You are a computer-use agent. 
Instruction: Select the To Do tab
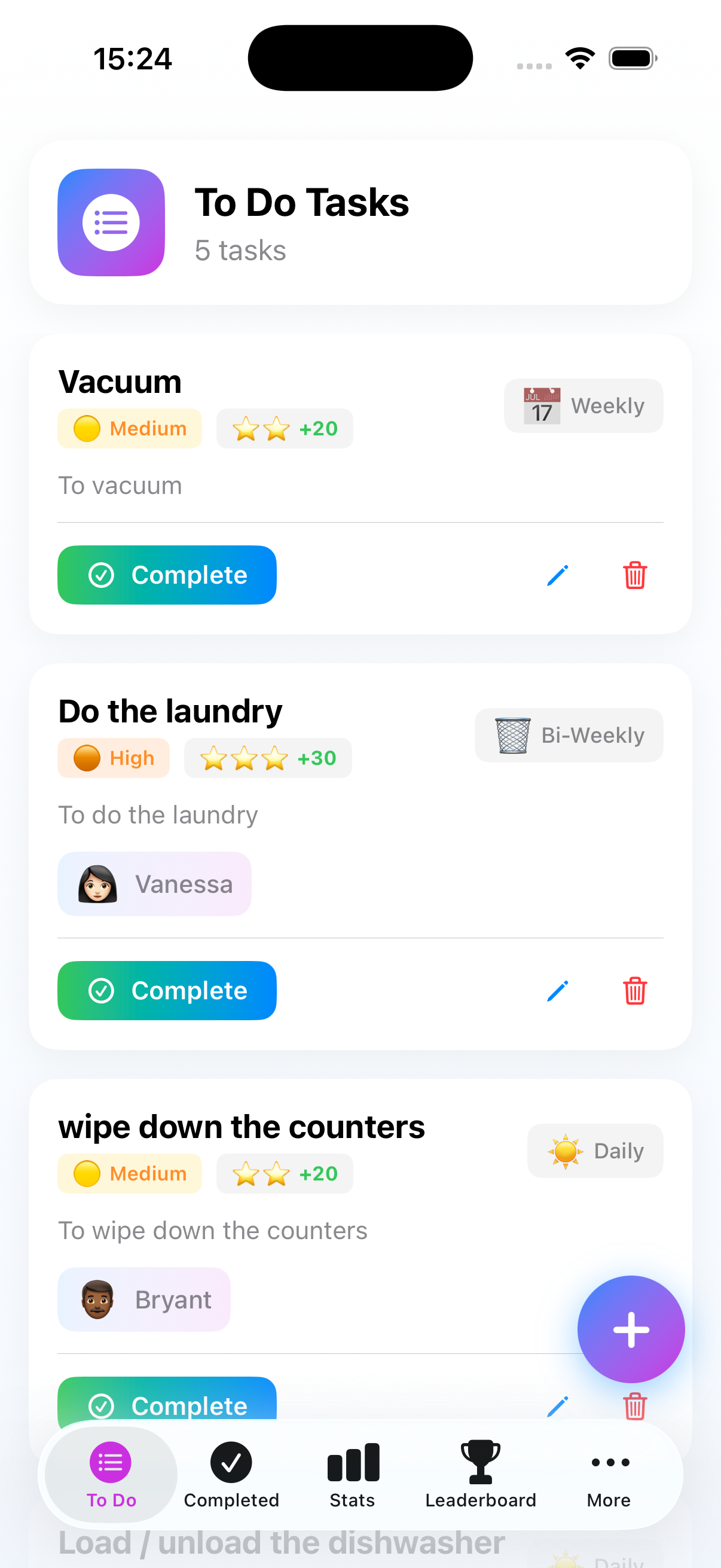pyautogui.click(x=111, y=1474)
